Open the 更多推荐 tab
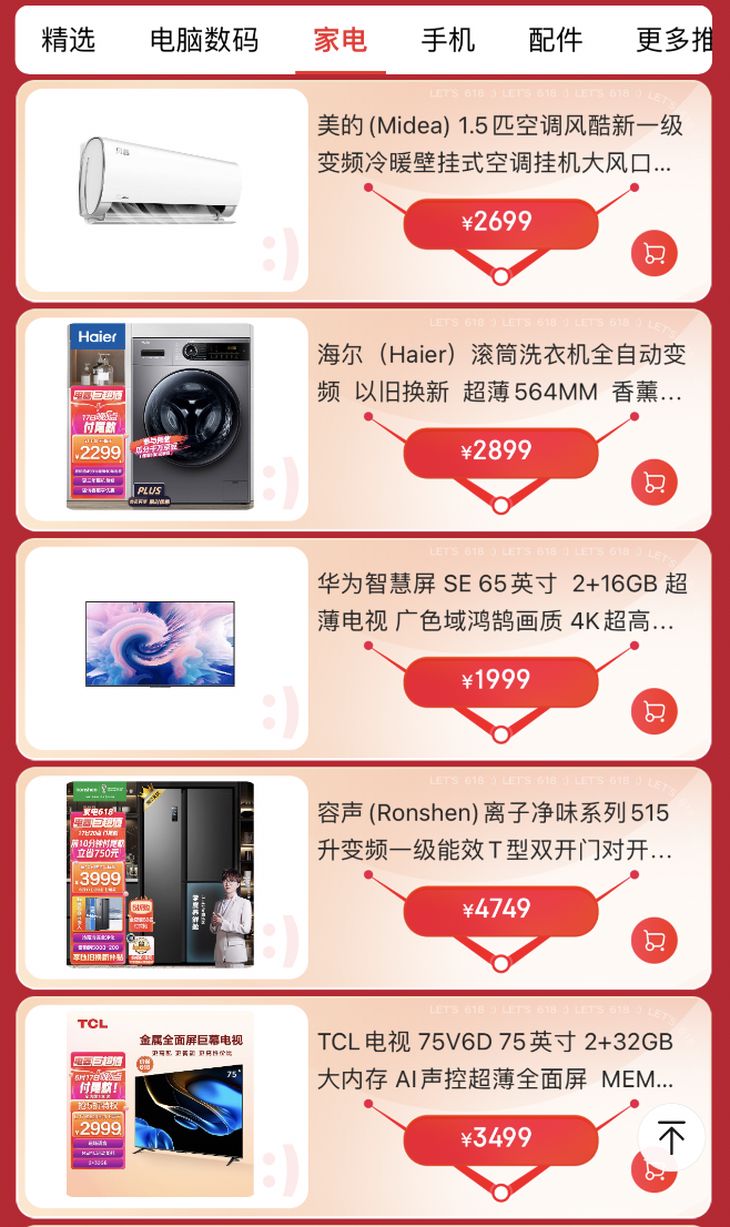Image resolution: width=730 pixels, height=1227 pixels. click(x=674, y=40)
